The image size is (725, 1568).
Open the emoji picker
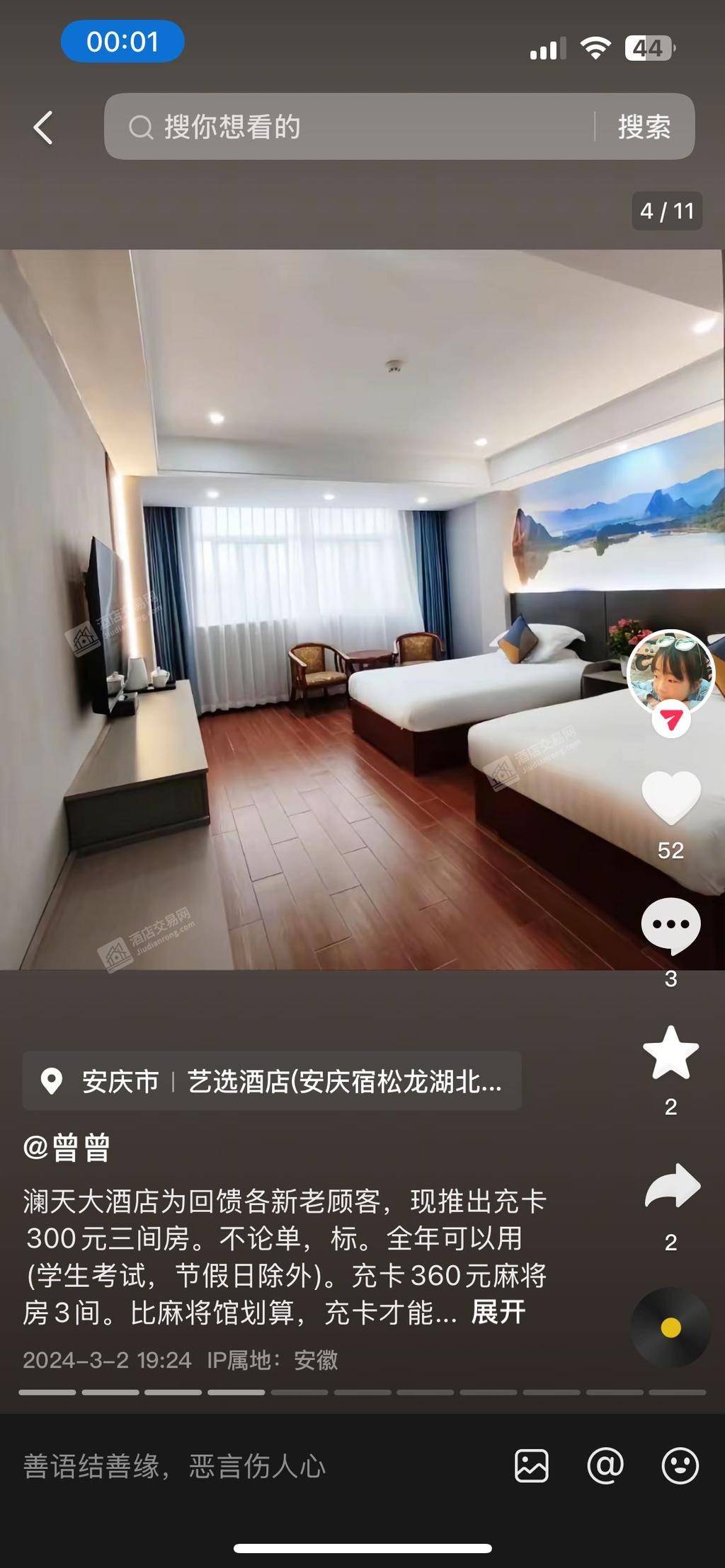coord(680,1465)
